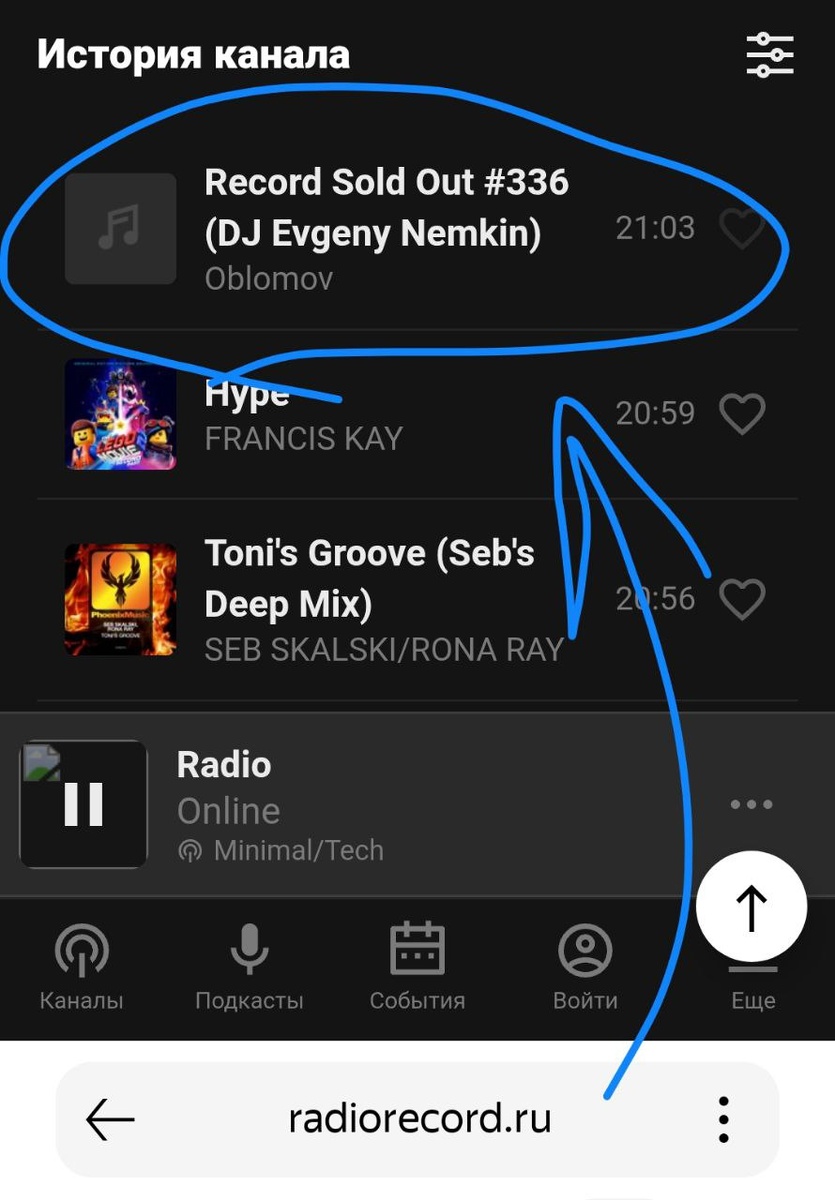Open the Войти login tab
Viewport: 835px width, 1200px height.
[585, 967]
